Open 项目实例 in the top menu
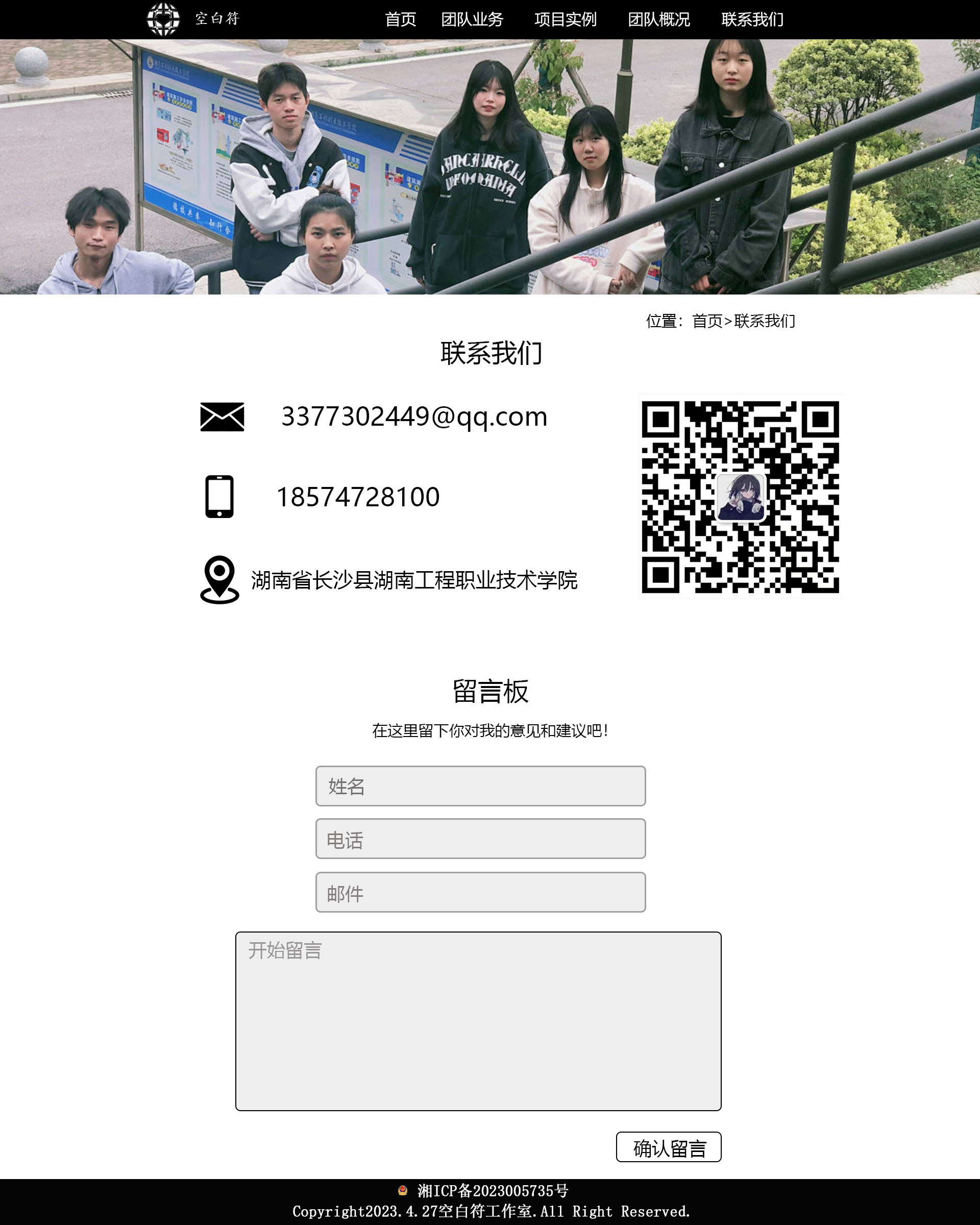This screenshot has width=980, height=1225. (x=565, y=19)
